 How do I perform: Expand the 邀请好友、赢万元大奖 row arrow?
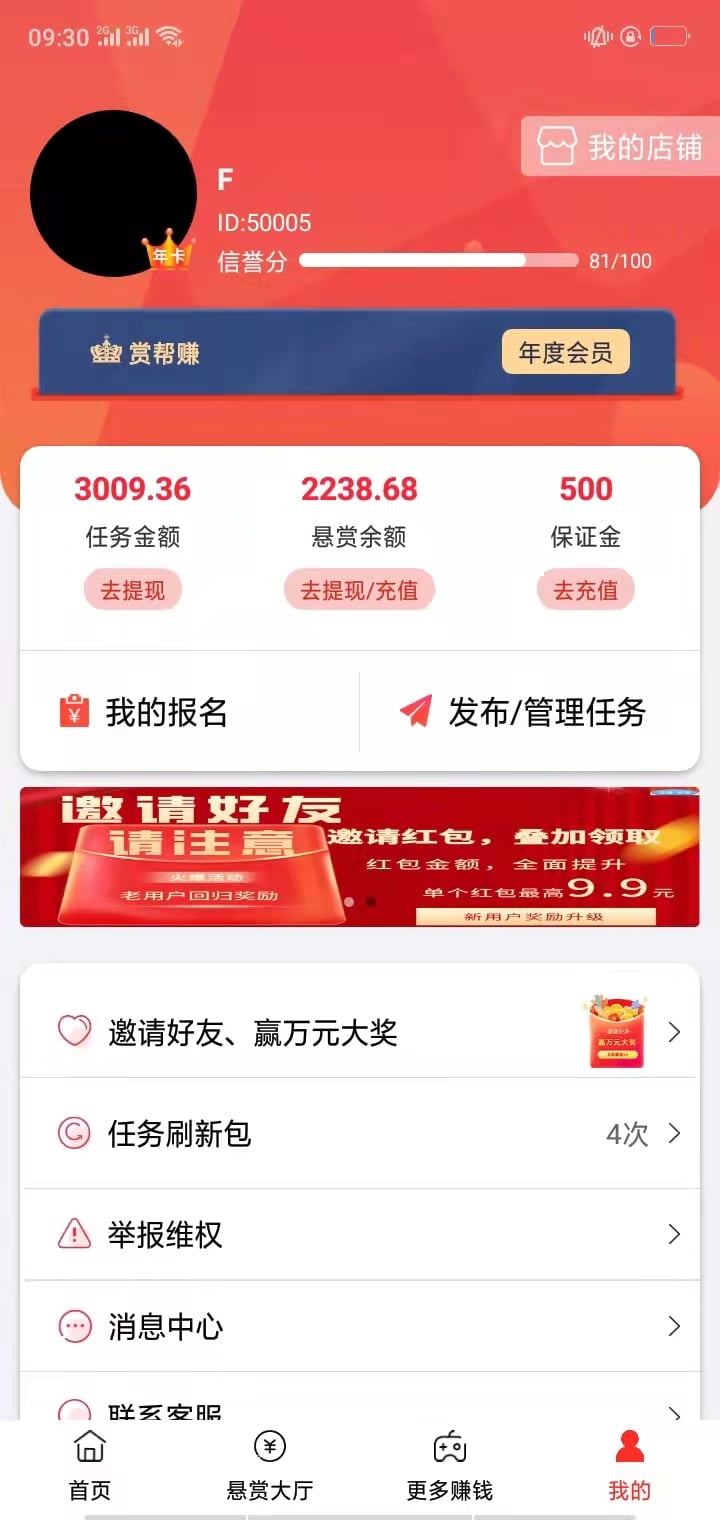coord(674,1032)
